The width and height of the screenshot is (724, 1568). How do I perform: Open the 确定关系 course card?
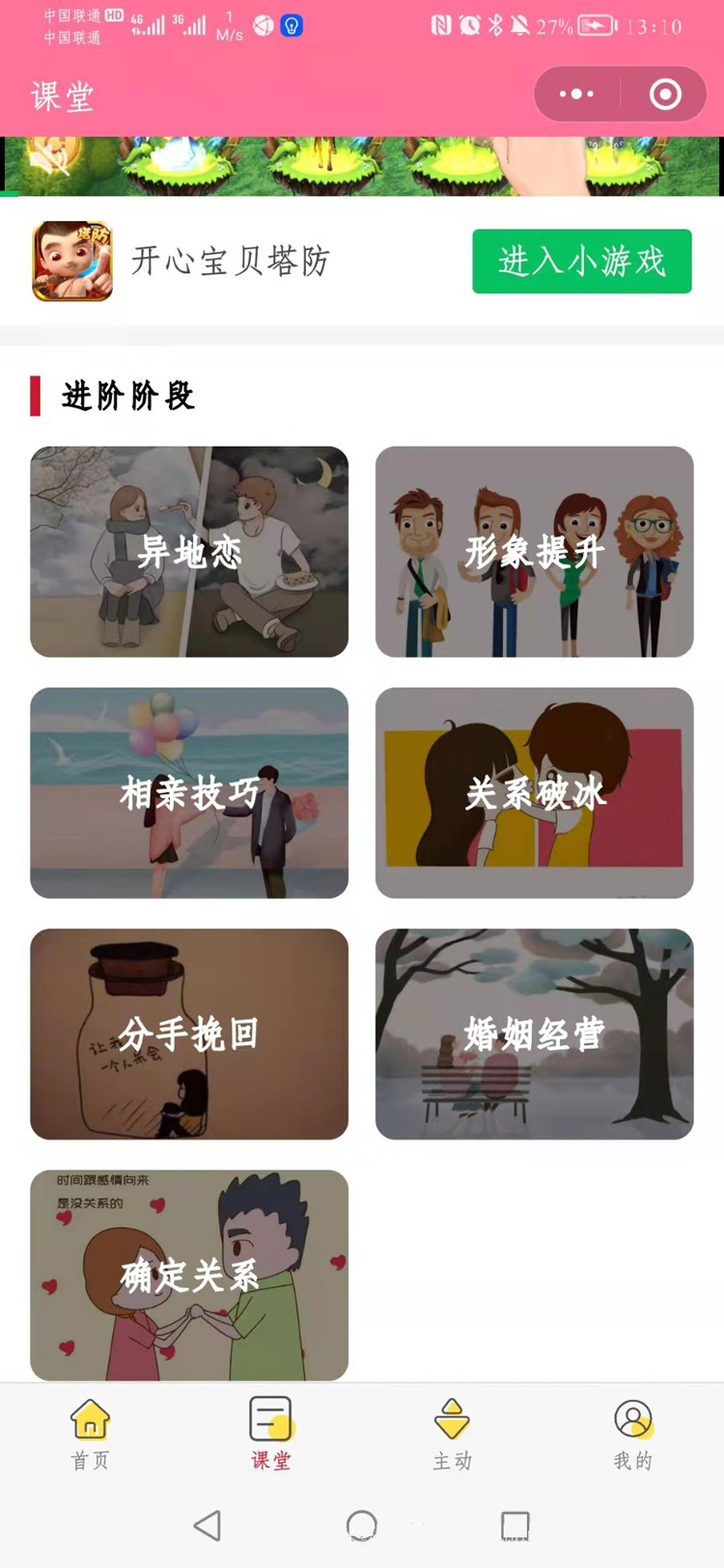[189, 1275]
